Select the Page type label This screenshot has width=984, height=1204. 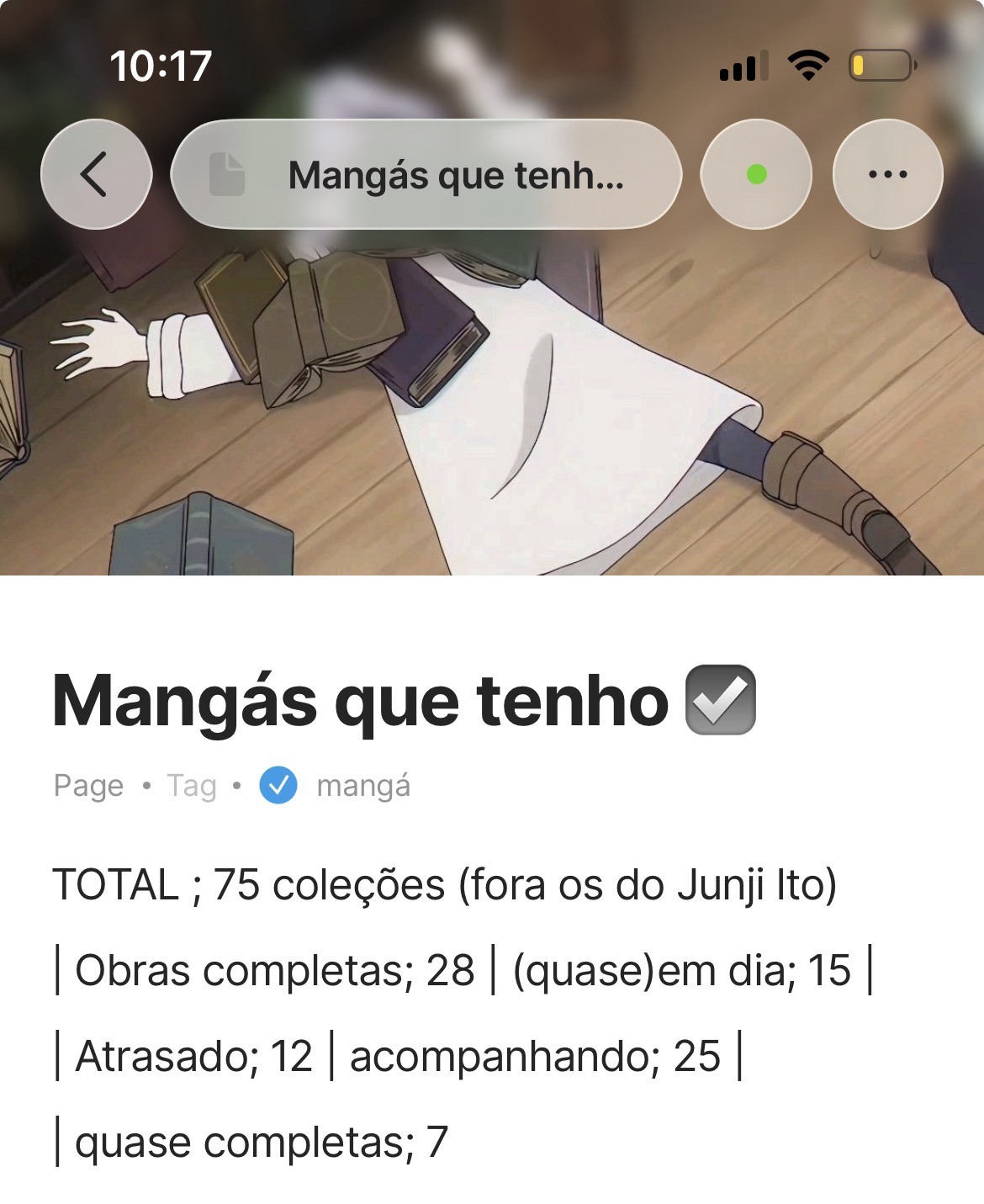point(88,786)
